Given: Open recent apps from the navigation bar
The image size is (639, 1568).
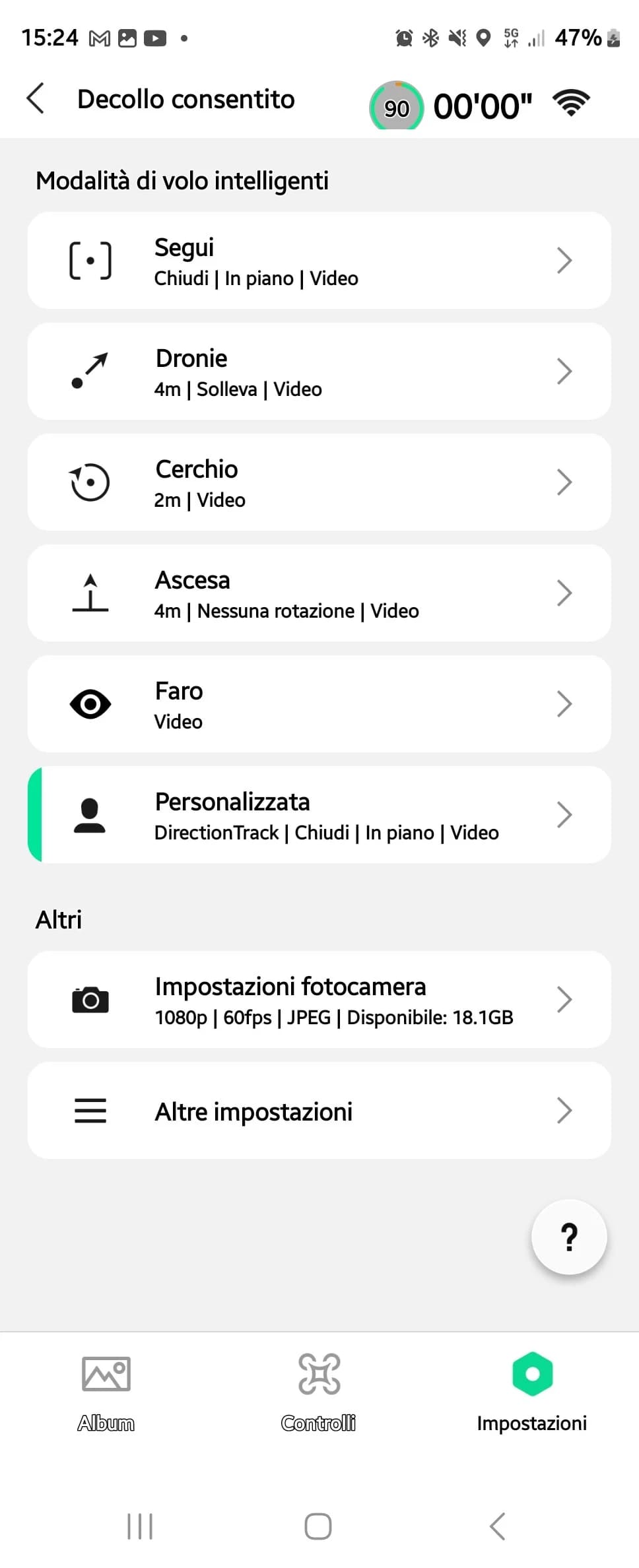Looking at the screenshot, I should 140,1526.
